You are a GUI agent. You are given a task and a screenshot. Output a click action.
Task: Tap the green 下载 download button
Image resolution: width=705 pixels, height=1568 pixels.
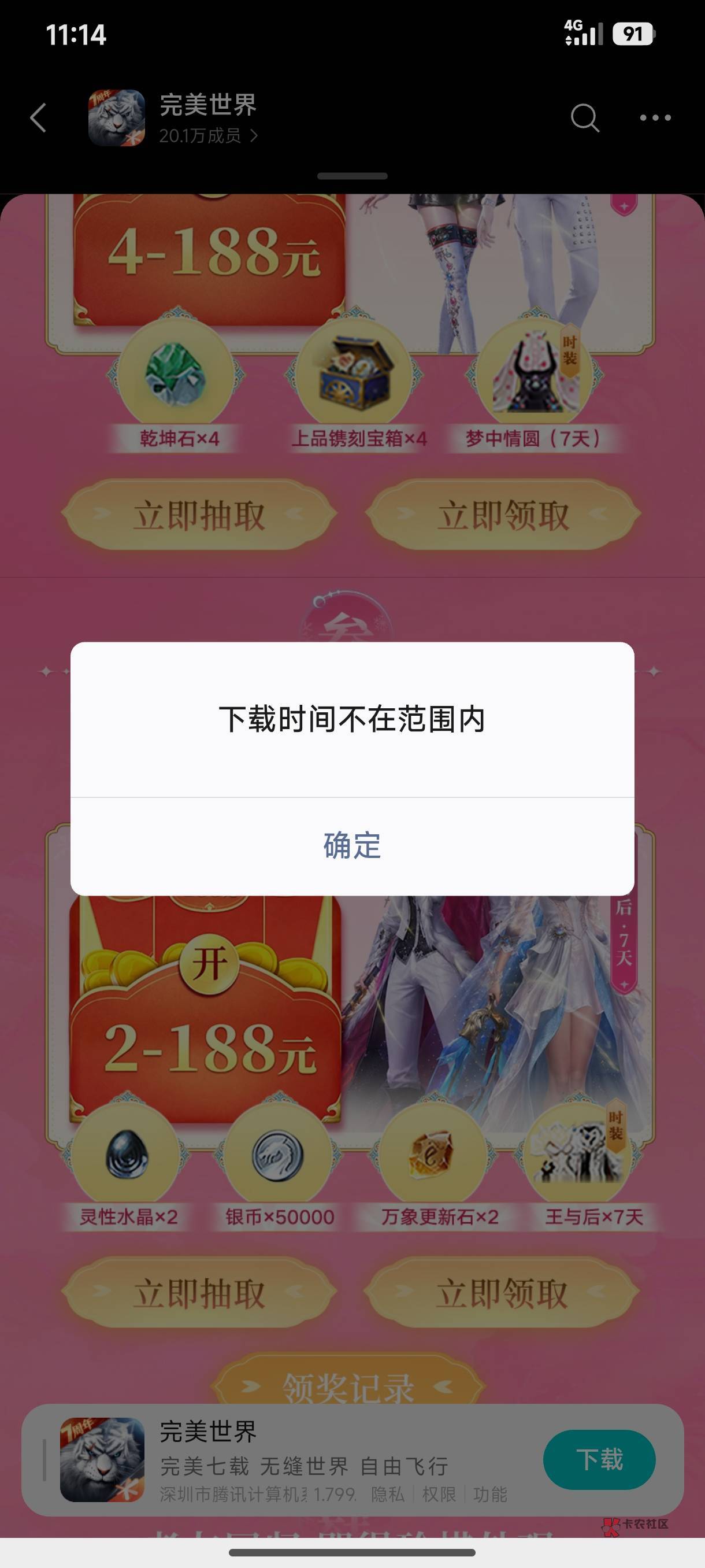599,1460
